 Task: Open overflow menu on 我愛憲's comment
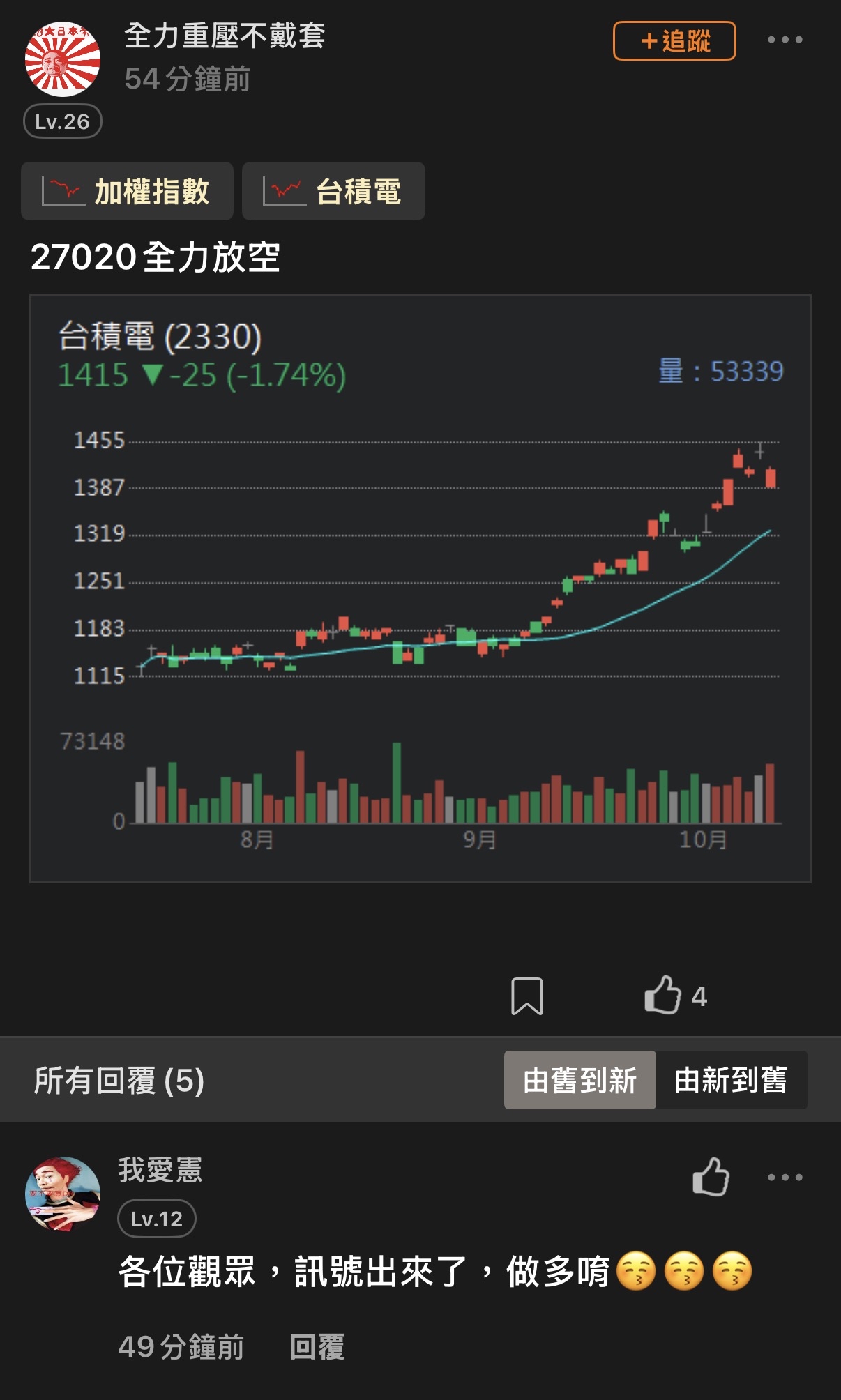point(785,1178)
